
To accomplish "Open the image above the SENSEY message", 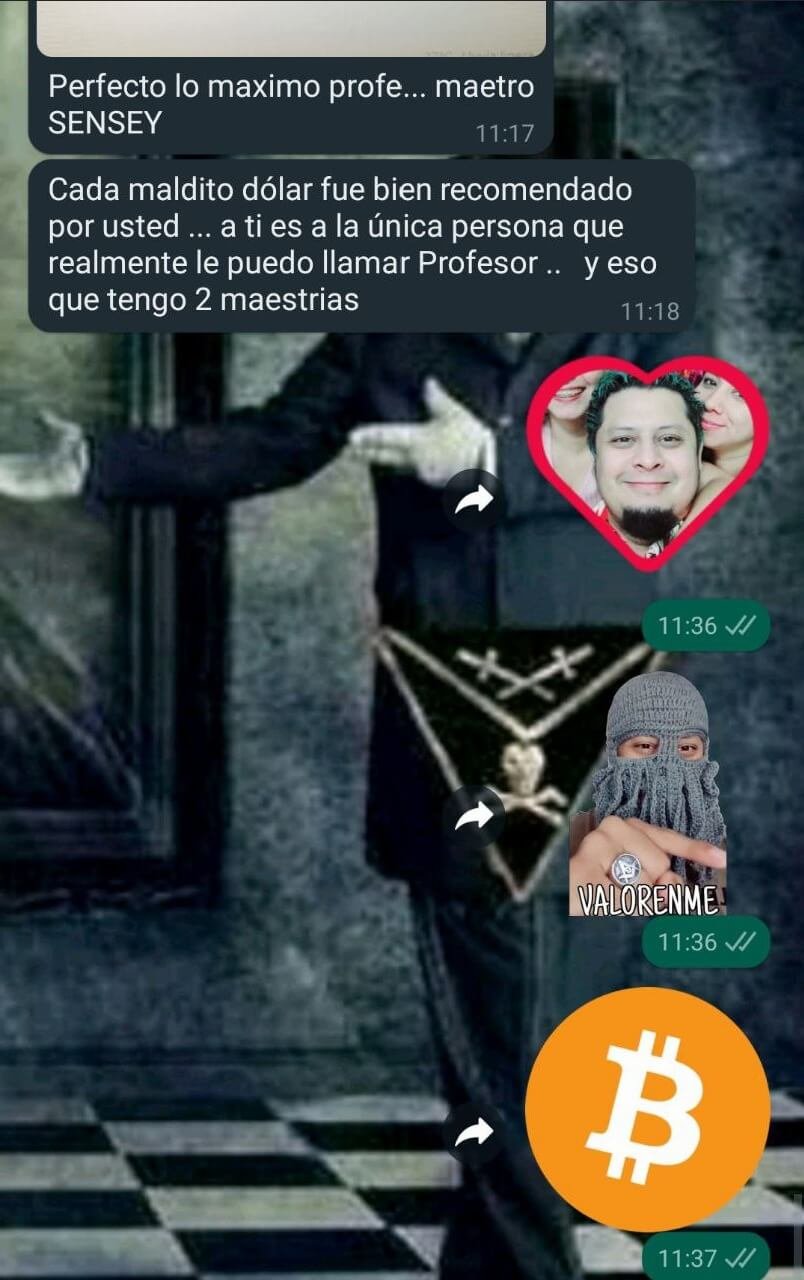I will [x=291, y=28].
